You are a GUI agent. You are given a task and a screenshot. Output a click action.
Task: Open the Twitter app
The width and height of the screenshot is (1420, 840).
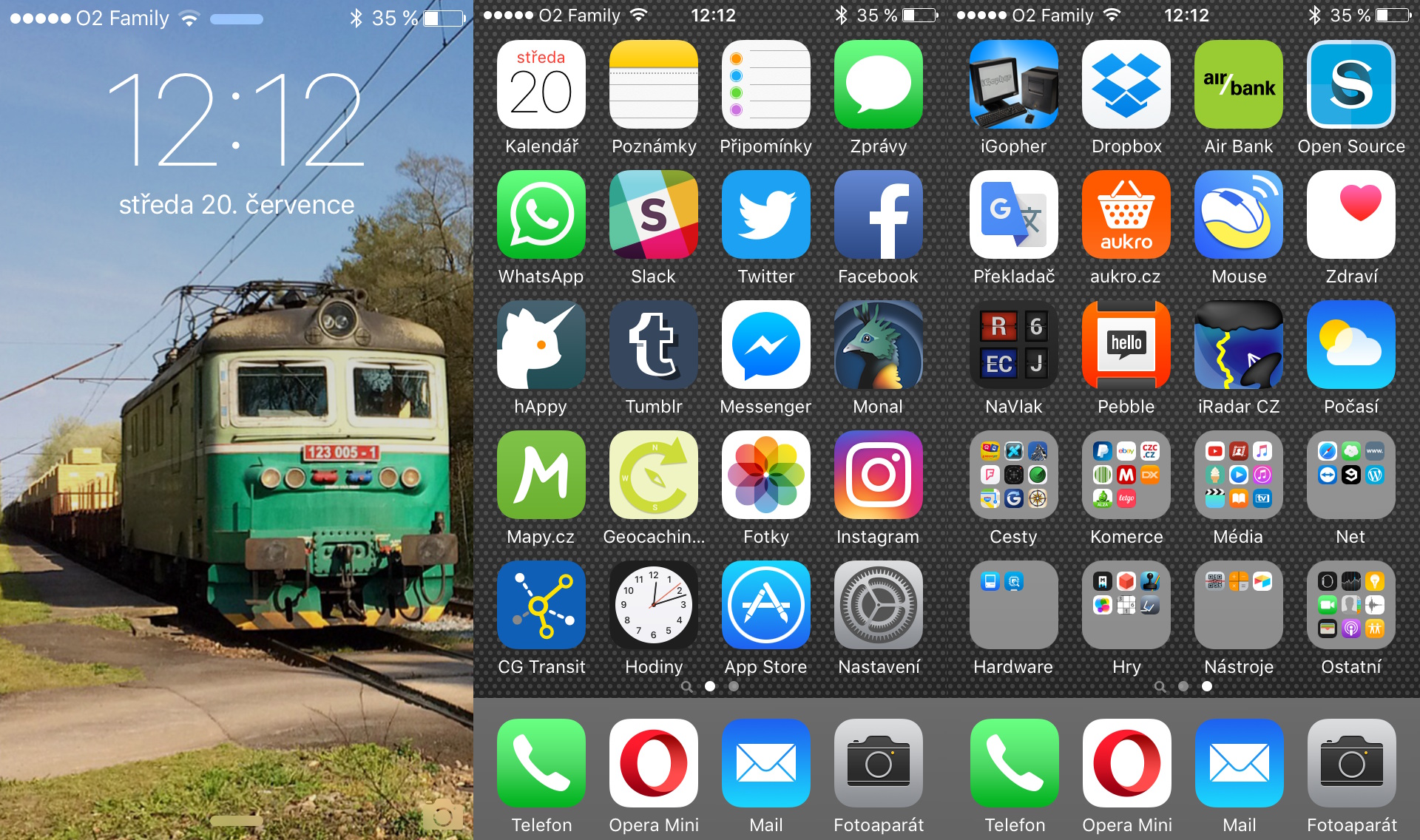(765, 214)
